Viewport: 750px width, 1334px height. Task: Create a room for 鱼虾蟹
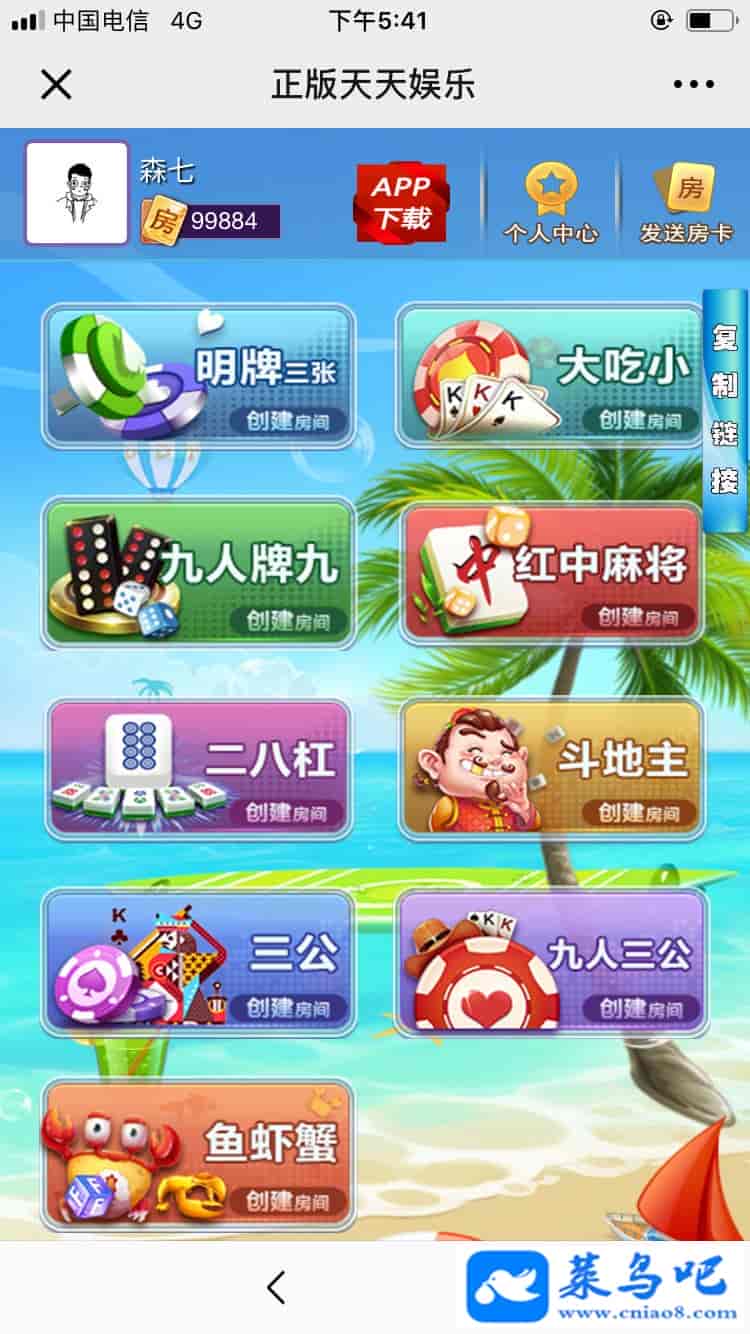pyautogui.click(x=288, y=1201)
